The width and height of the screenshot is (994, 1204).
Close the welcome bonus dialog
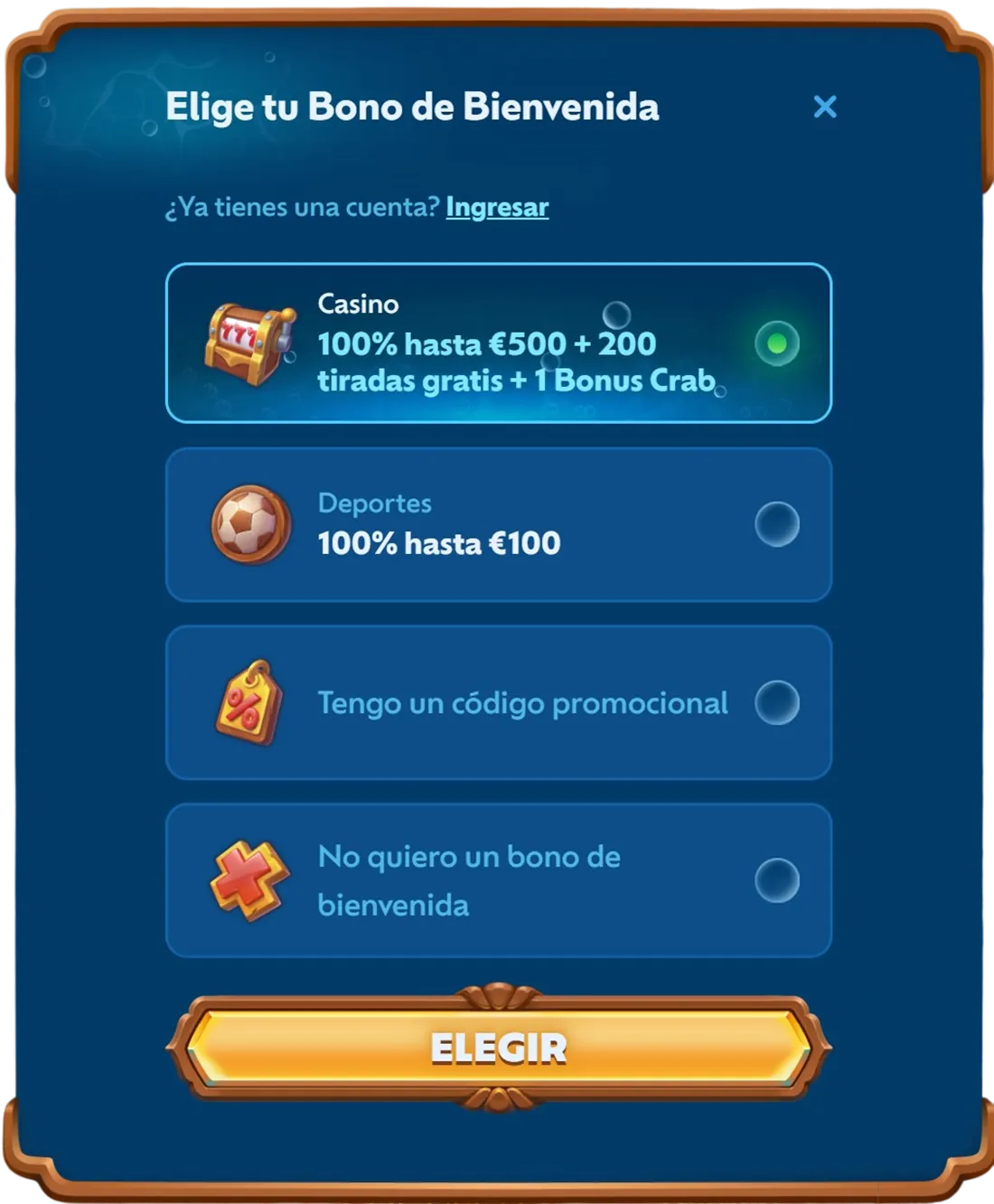(824, 107)
